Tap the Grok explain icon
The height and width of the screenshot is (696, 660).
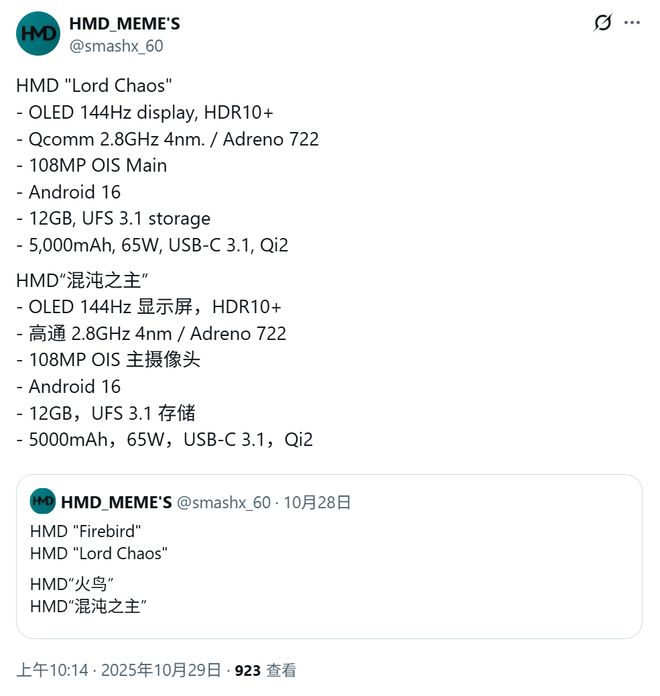[602, 22]
